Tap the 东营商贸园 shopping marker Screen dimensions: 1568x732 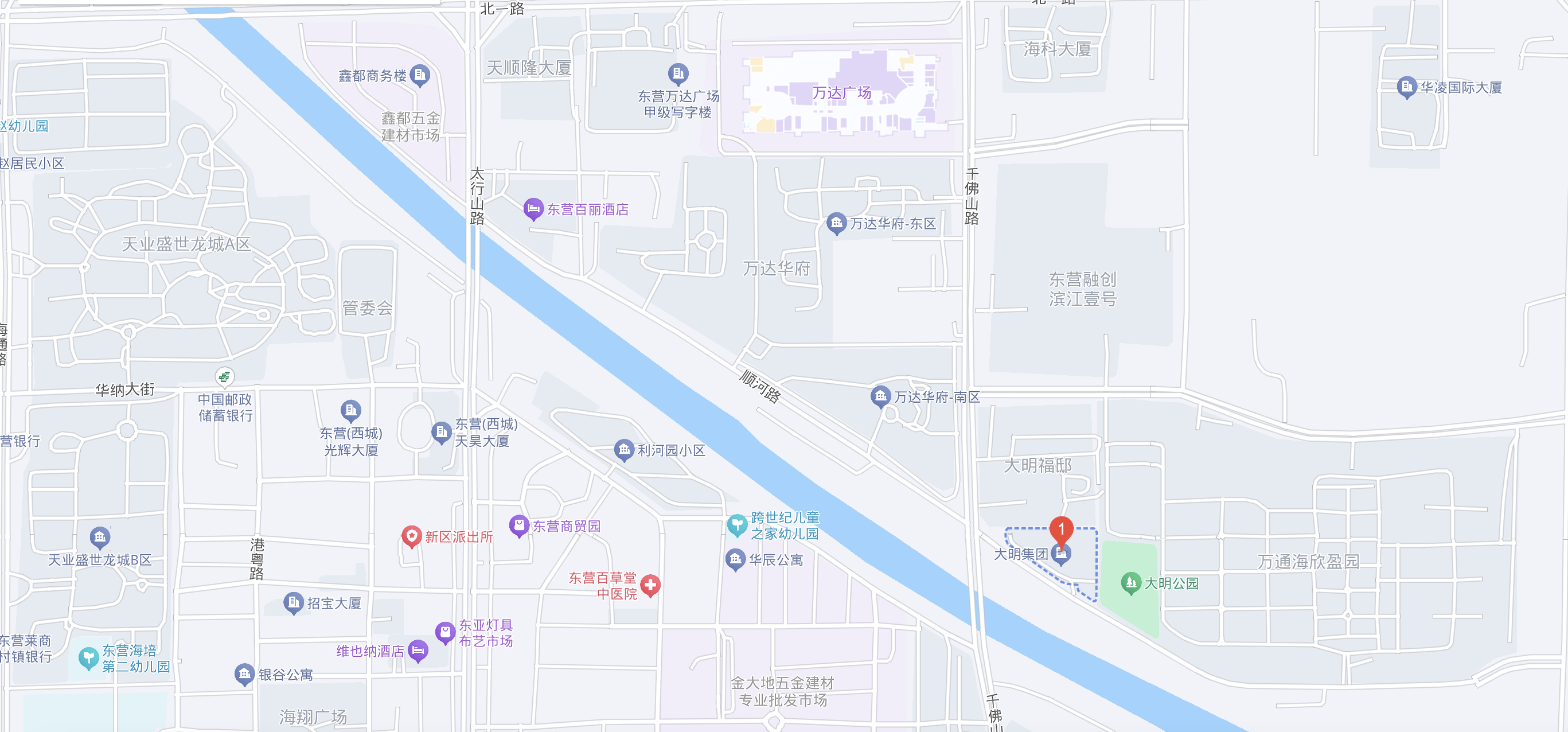click(x=518, y=525)
